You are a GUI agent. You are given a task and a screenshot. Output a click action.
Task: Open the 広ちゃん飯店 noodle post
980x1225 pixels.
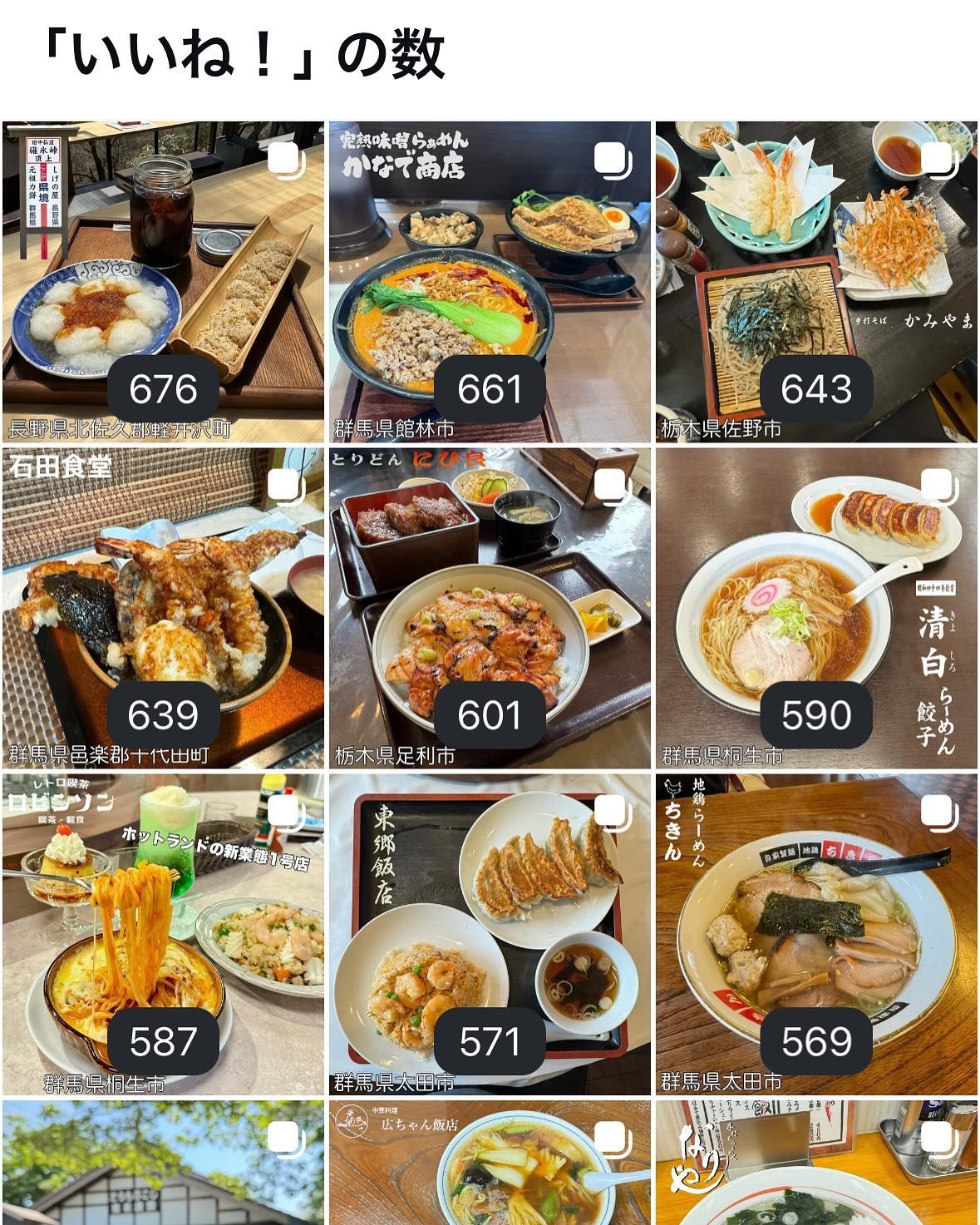[x=490, y=1164]
